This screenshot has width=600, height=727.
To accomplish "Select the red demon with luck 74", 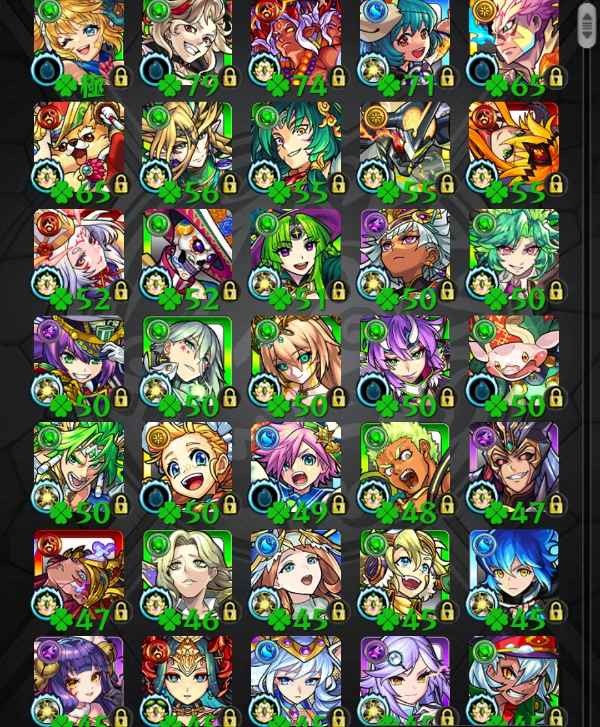I will (296, 45).
